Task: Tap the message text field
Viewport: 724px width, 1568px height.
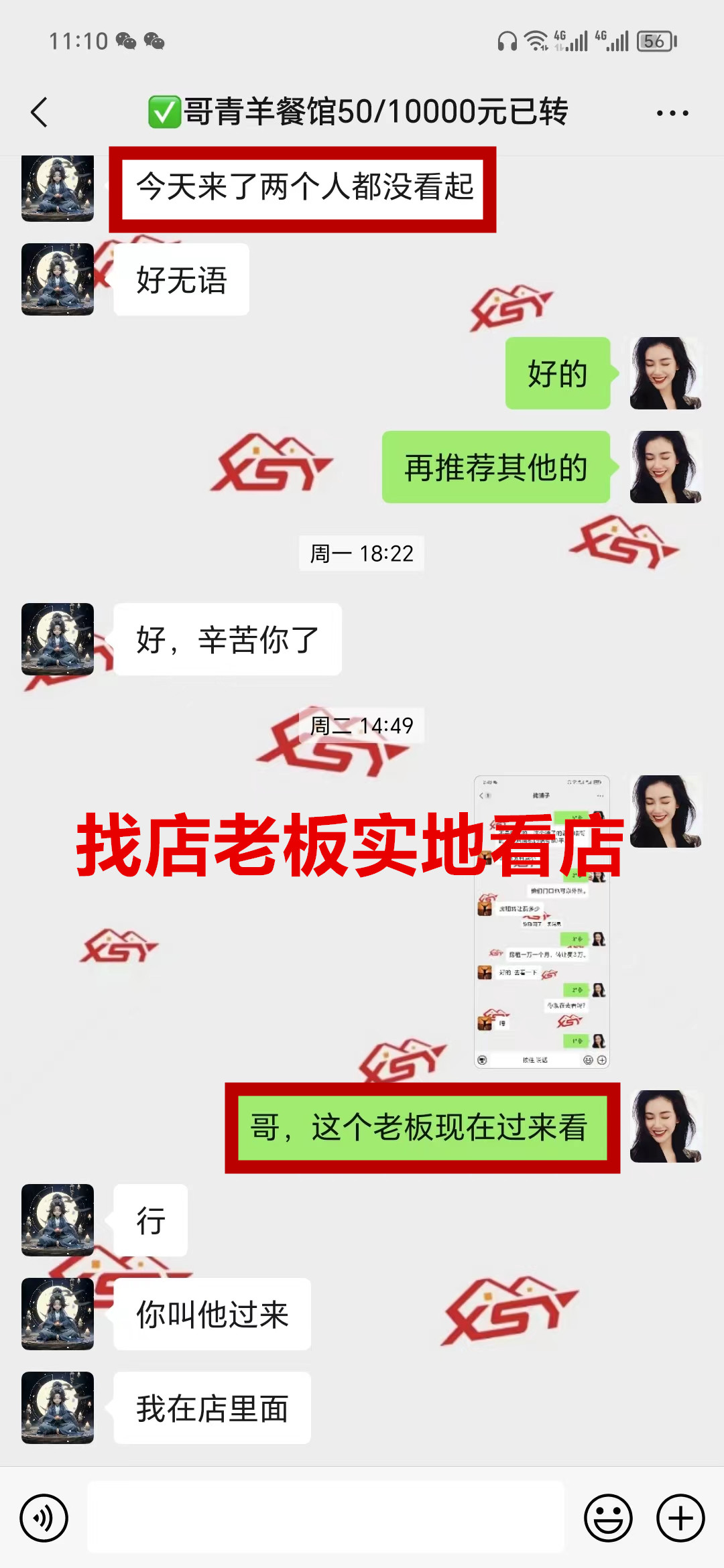Action: tap(326, 1518)
